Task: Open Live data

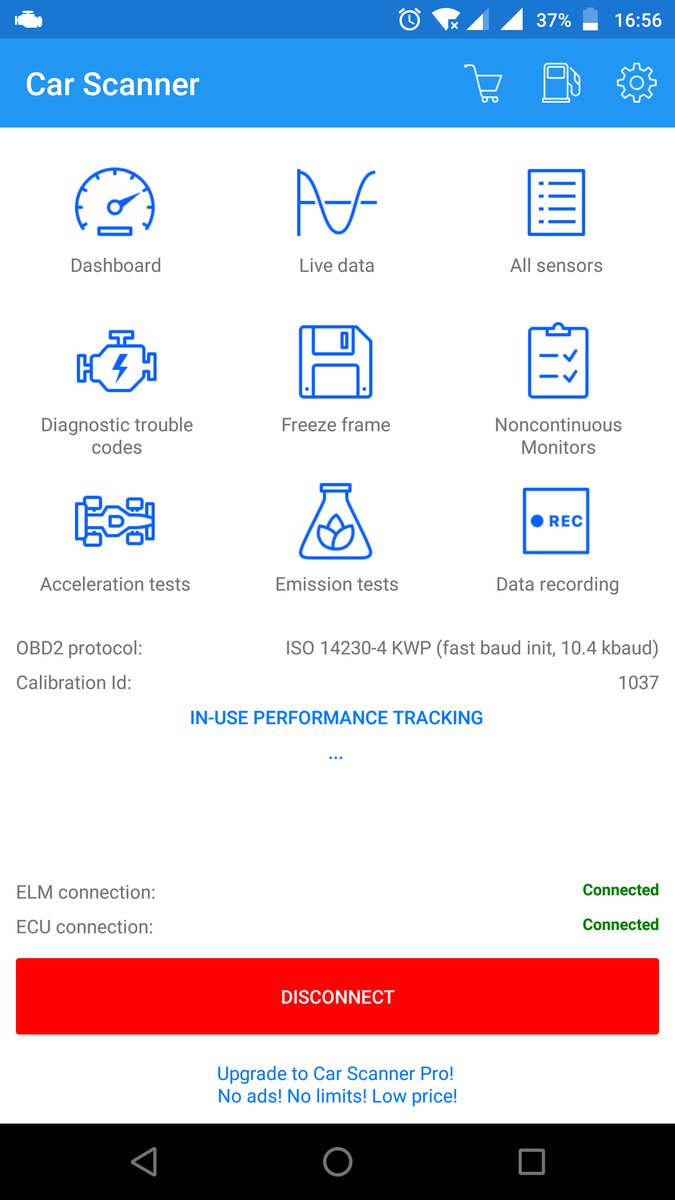Action: pyautogui.click(x=336, y=220)
